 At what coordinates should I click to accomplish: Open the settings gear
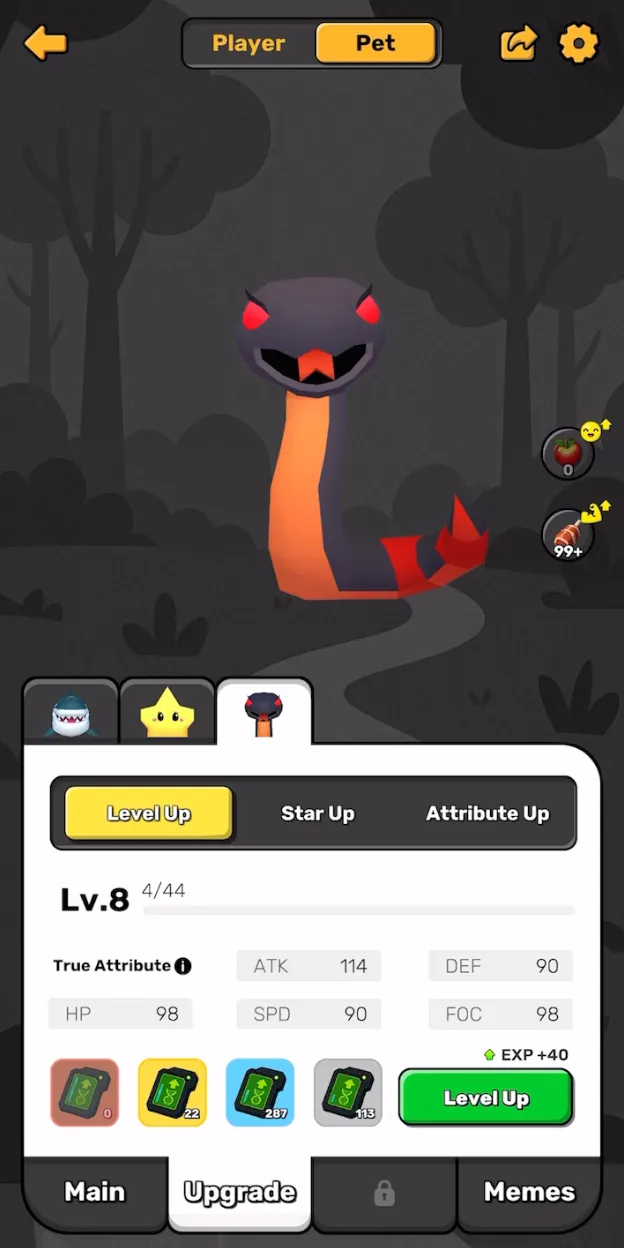(x=578, y=43)
